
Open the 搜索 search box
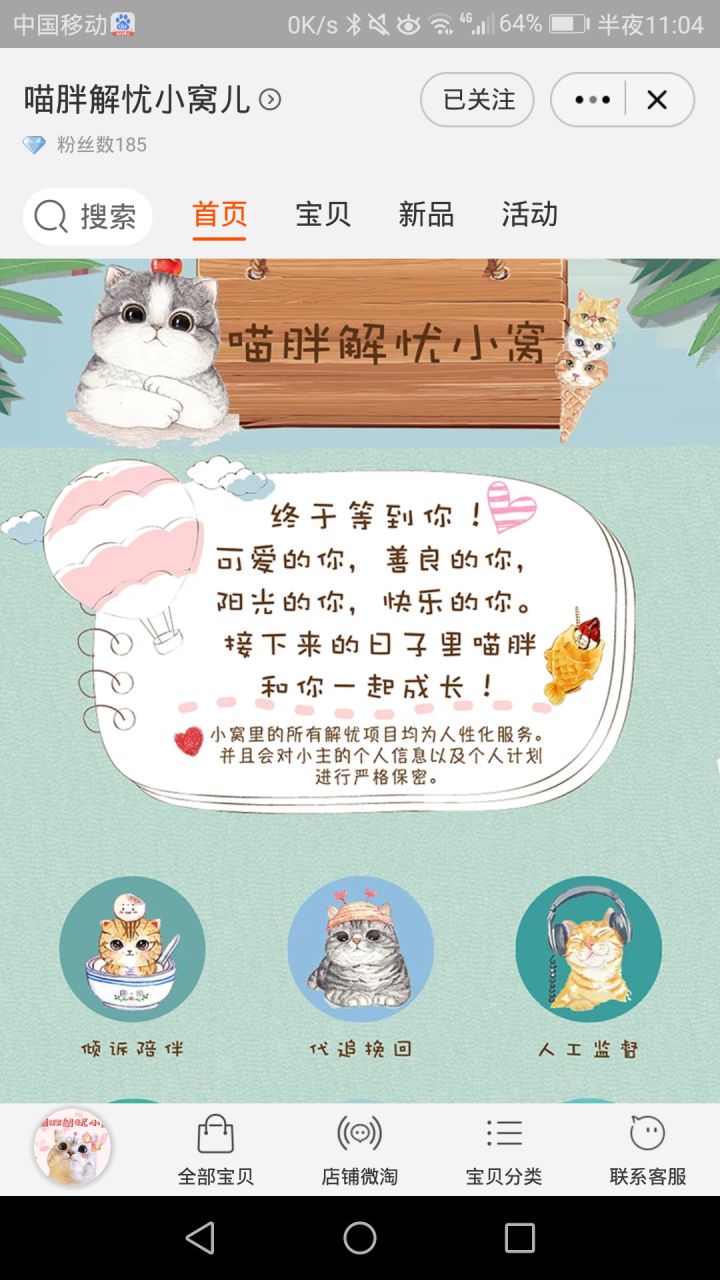point(88,216)
